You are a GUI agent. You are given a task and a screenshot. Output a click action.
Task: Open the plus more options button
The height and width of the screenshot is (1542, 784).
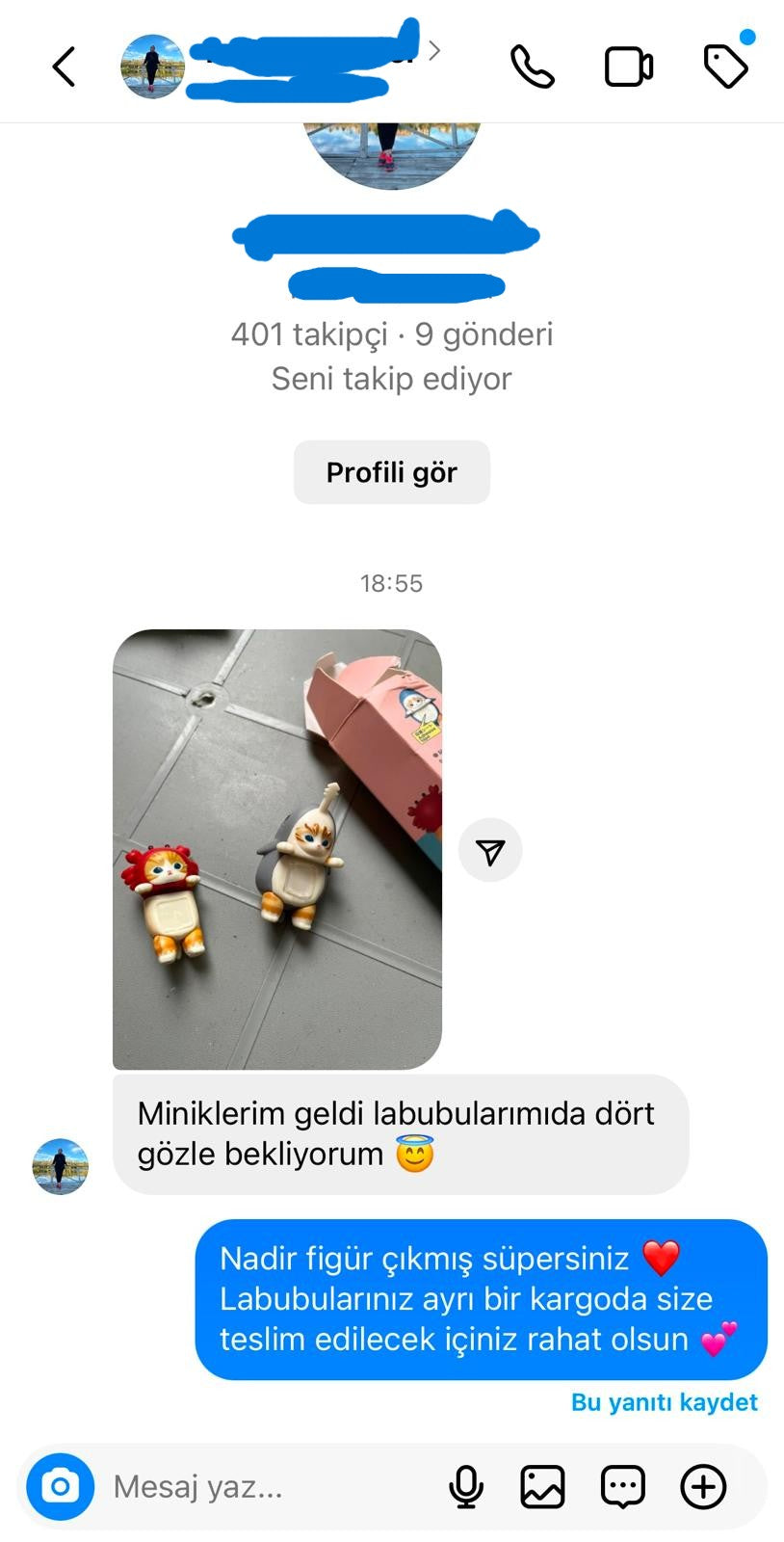coord(703,1486)
